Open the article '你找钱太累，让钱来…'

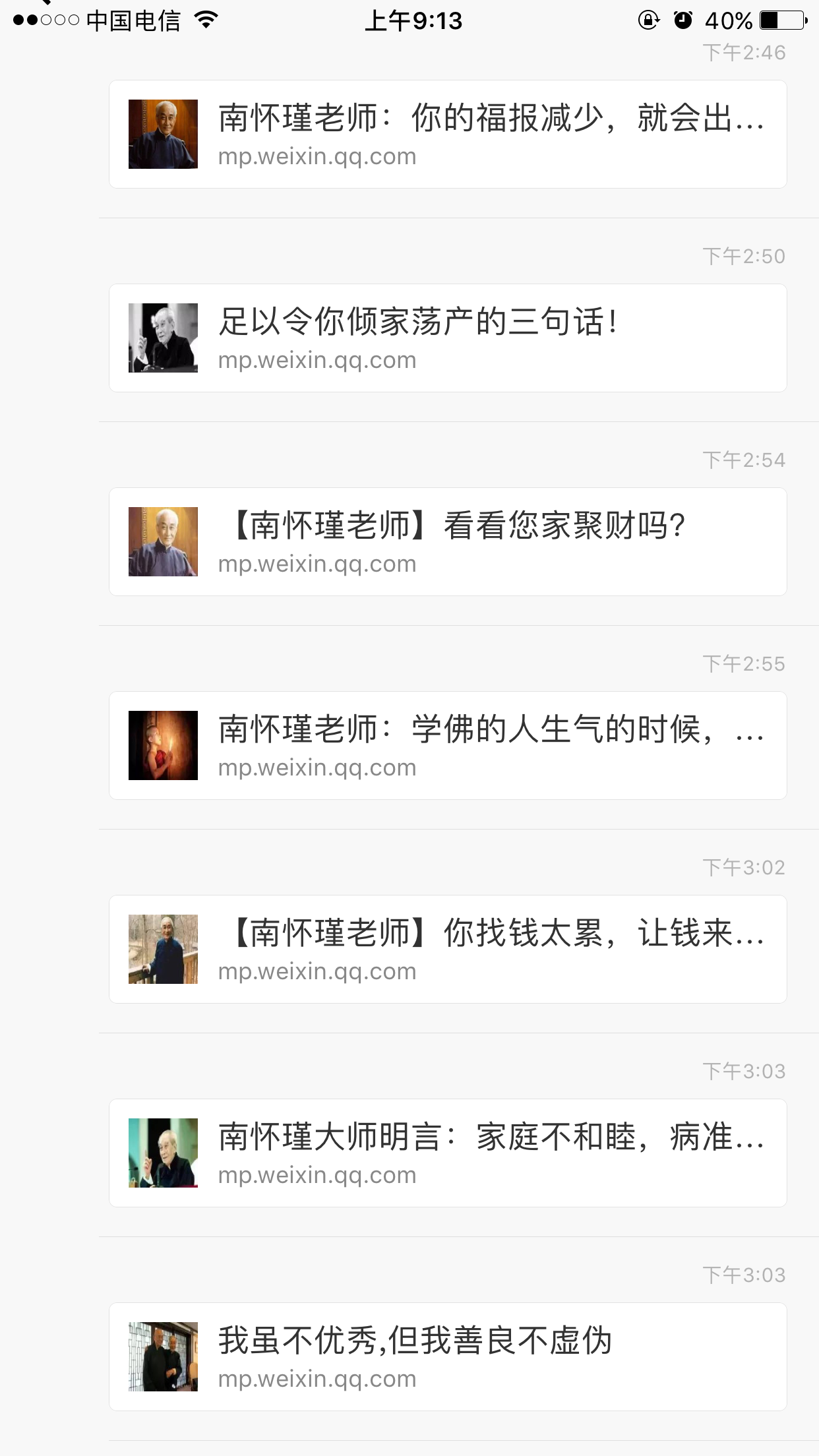pyautogui.click(x=448, y=950)
